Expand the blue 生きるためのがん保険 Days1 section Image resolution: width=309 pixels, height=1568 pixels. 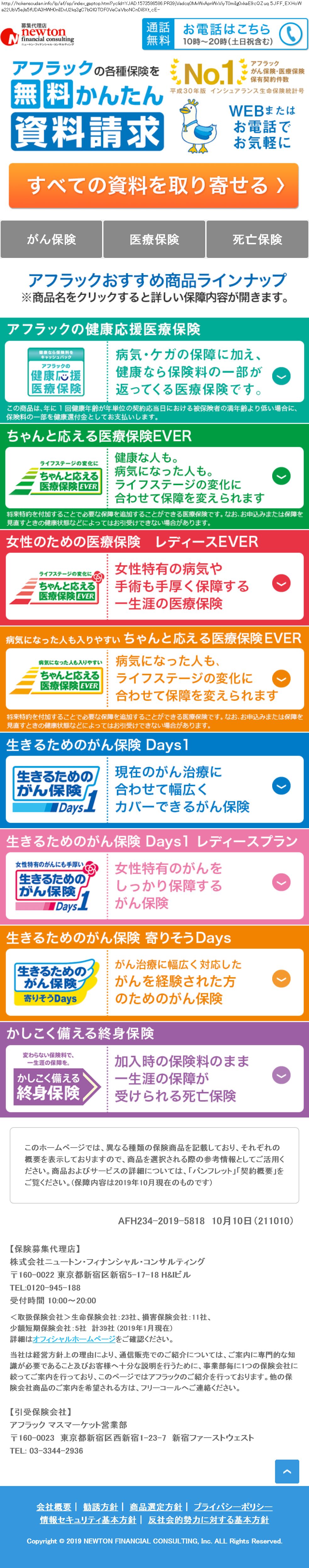coord(281,786)
